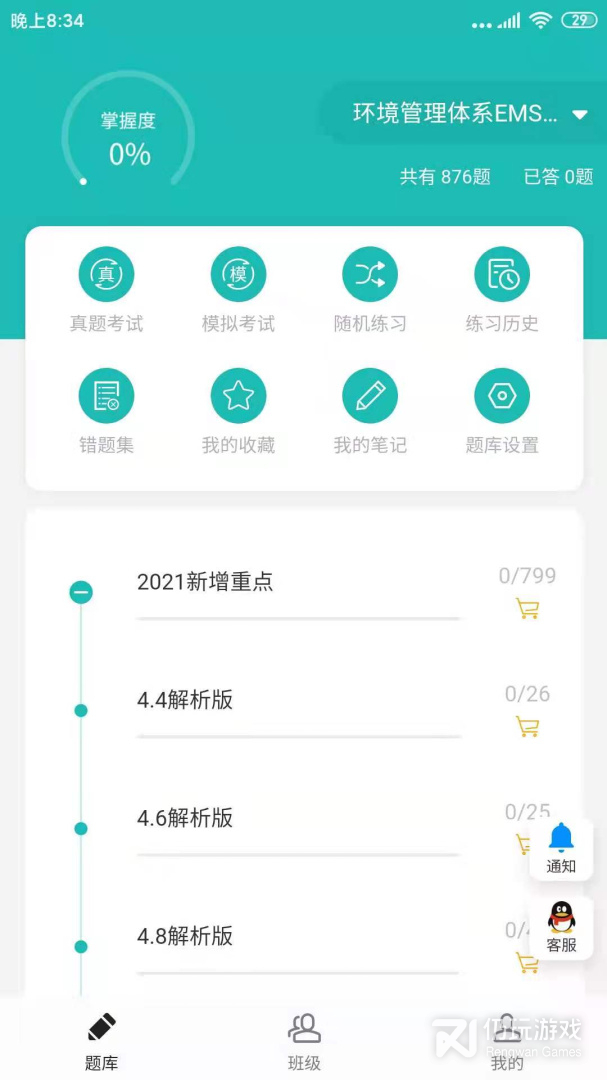Image resolution: width=607 pixels, height=1080 pixels.
Task: Go to the 我的 profile tab
Action: [x=507, y=1041]
